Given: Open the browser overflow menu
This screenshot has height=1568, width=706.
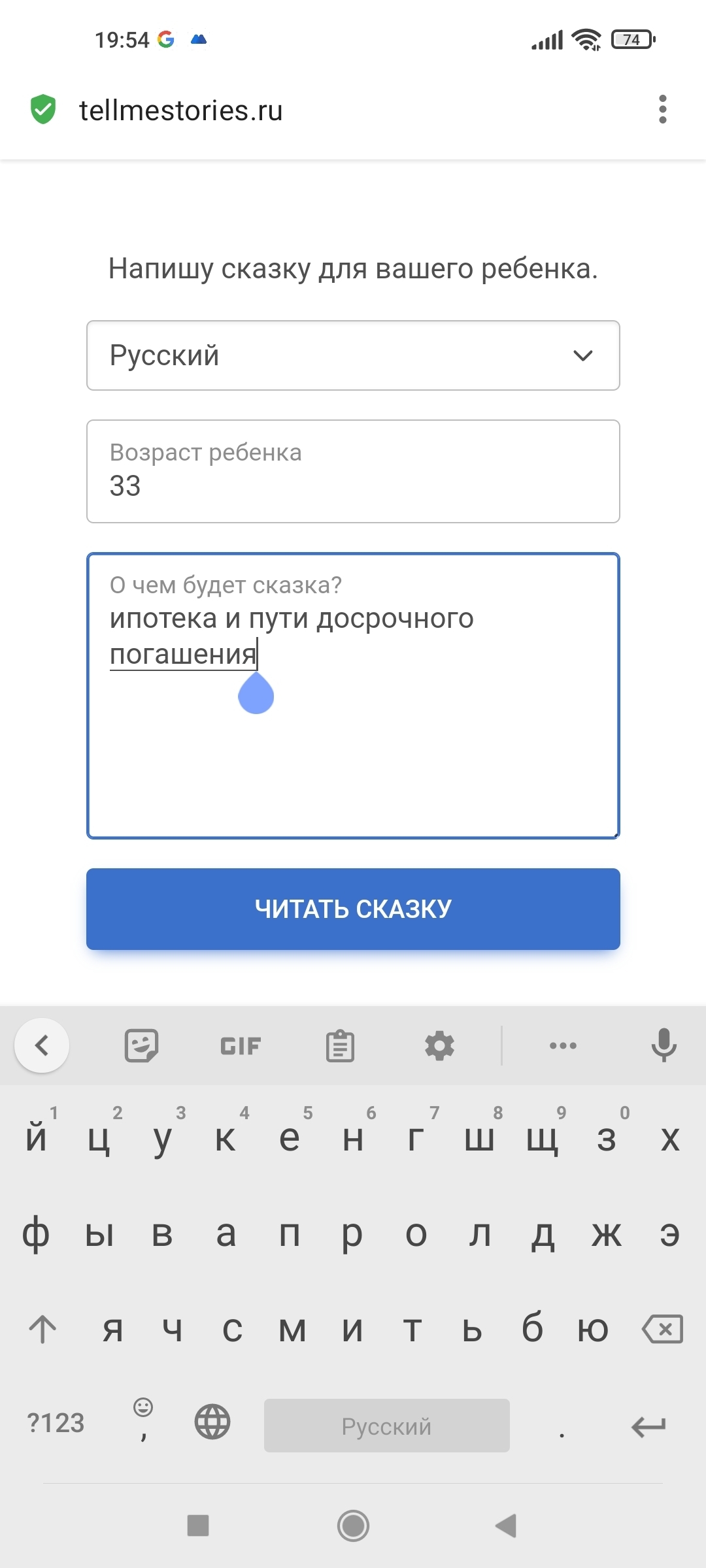Looking at the screenshot, I should pos(662,109).
